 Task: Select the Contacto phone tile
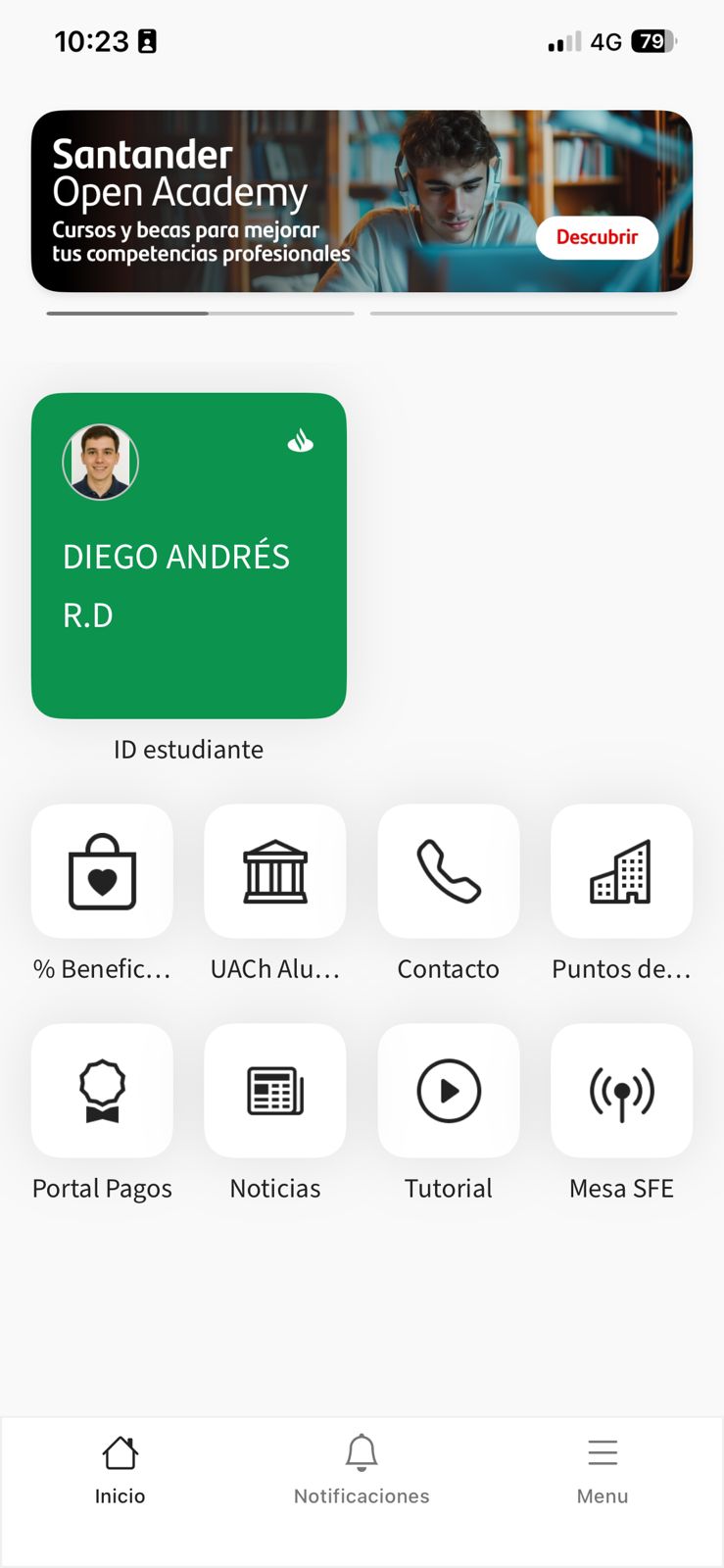[x=449, y=871]
